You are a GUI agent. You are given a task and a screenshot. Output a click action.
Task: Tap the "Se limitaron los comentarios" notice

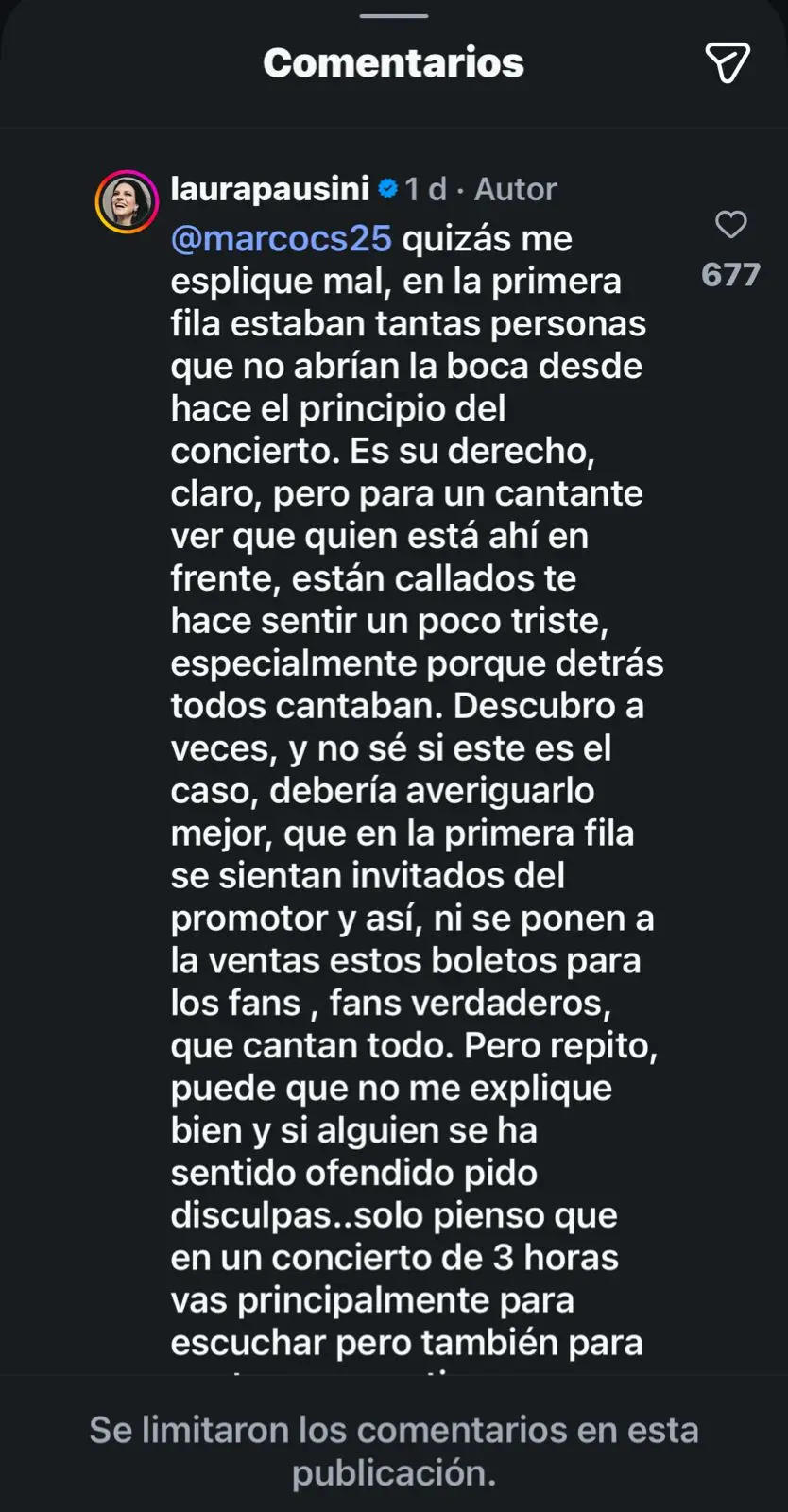[x=393, y=1451]
